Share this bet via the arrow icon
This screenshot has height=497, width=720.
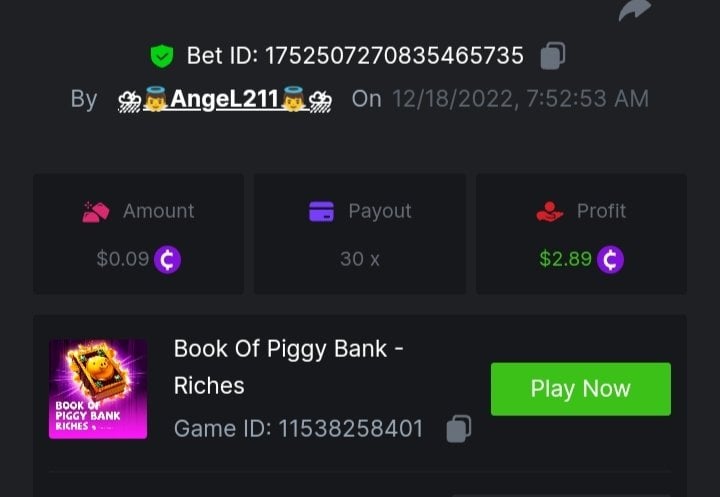tap(635, 9)
